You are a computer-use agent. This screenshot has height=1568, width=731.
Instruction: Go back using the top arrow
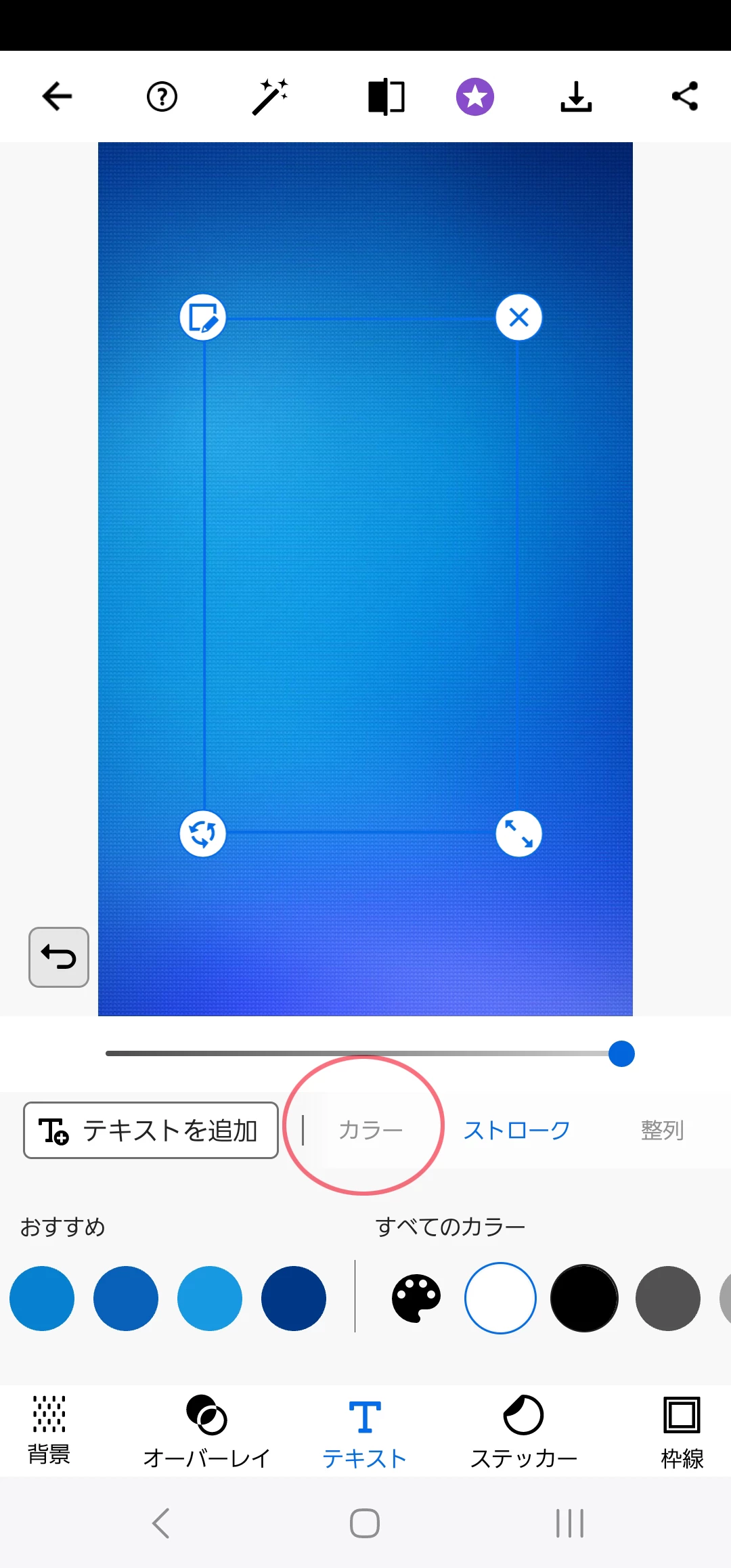pos(57,97)
